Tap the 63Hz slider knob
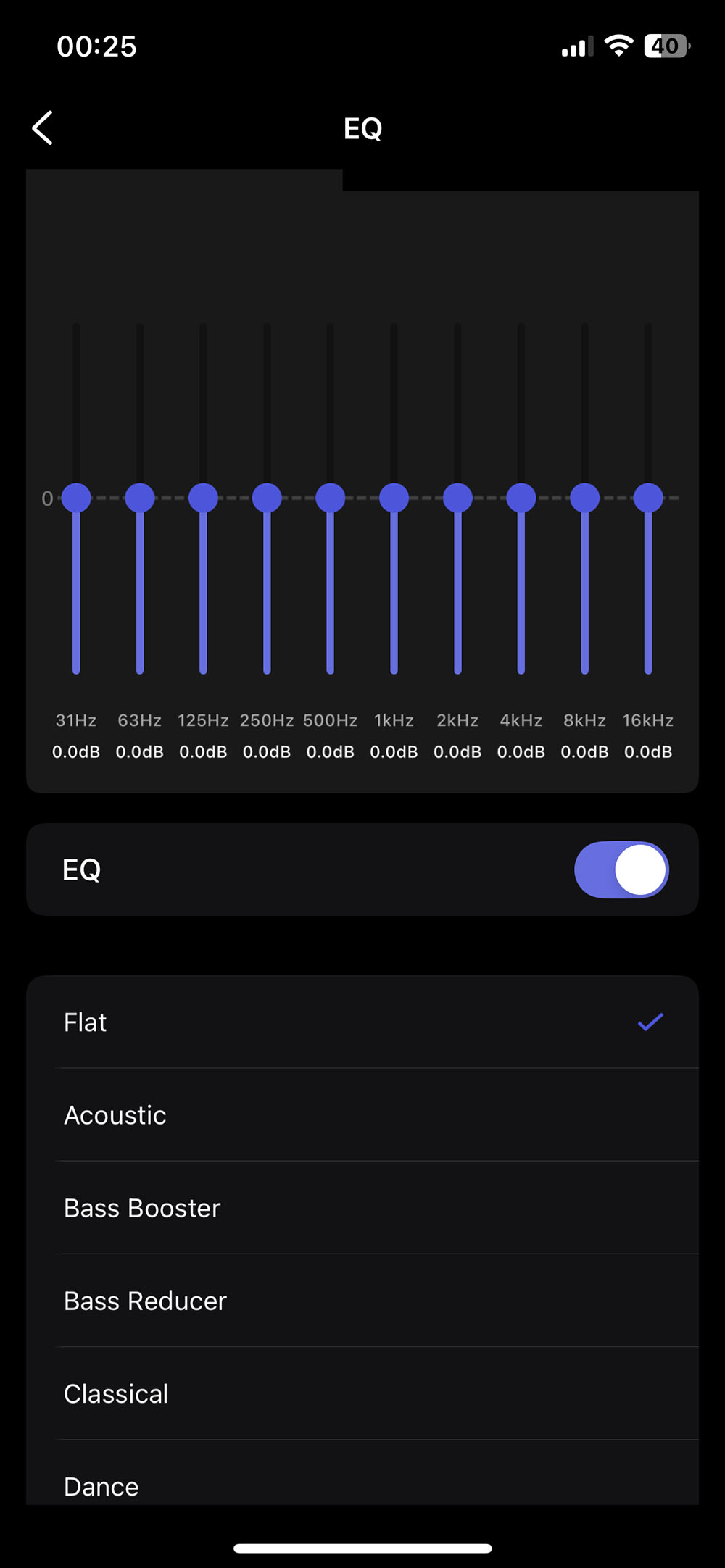Image resolution: width=725 pixels, height=1568 pixels. pos(140,498)
